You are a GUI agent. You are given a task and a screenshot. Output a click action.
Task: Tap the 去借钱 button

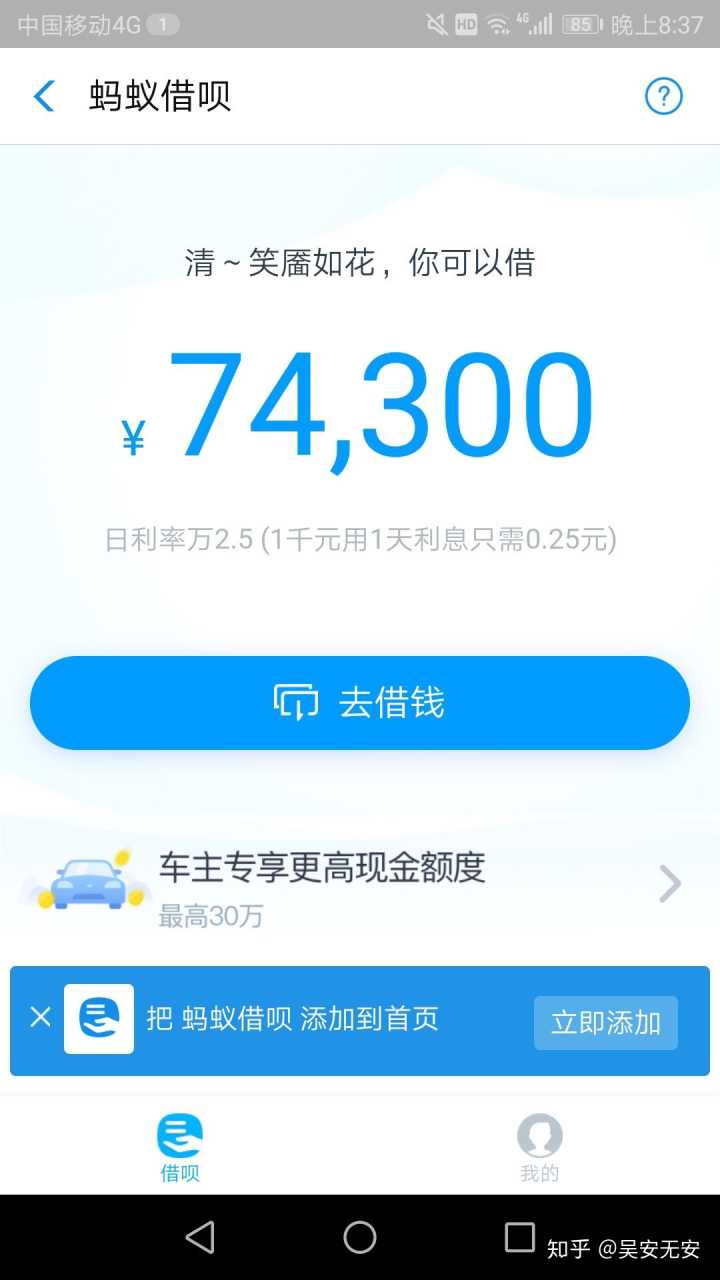tap(360, 703)
